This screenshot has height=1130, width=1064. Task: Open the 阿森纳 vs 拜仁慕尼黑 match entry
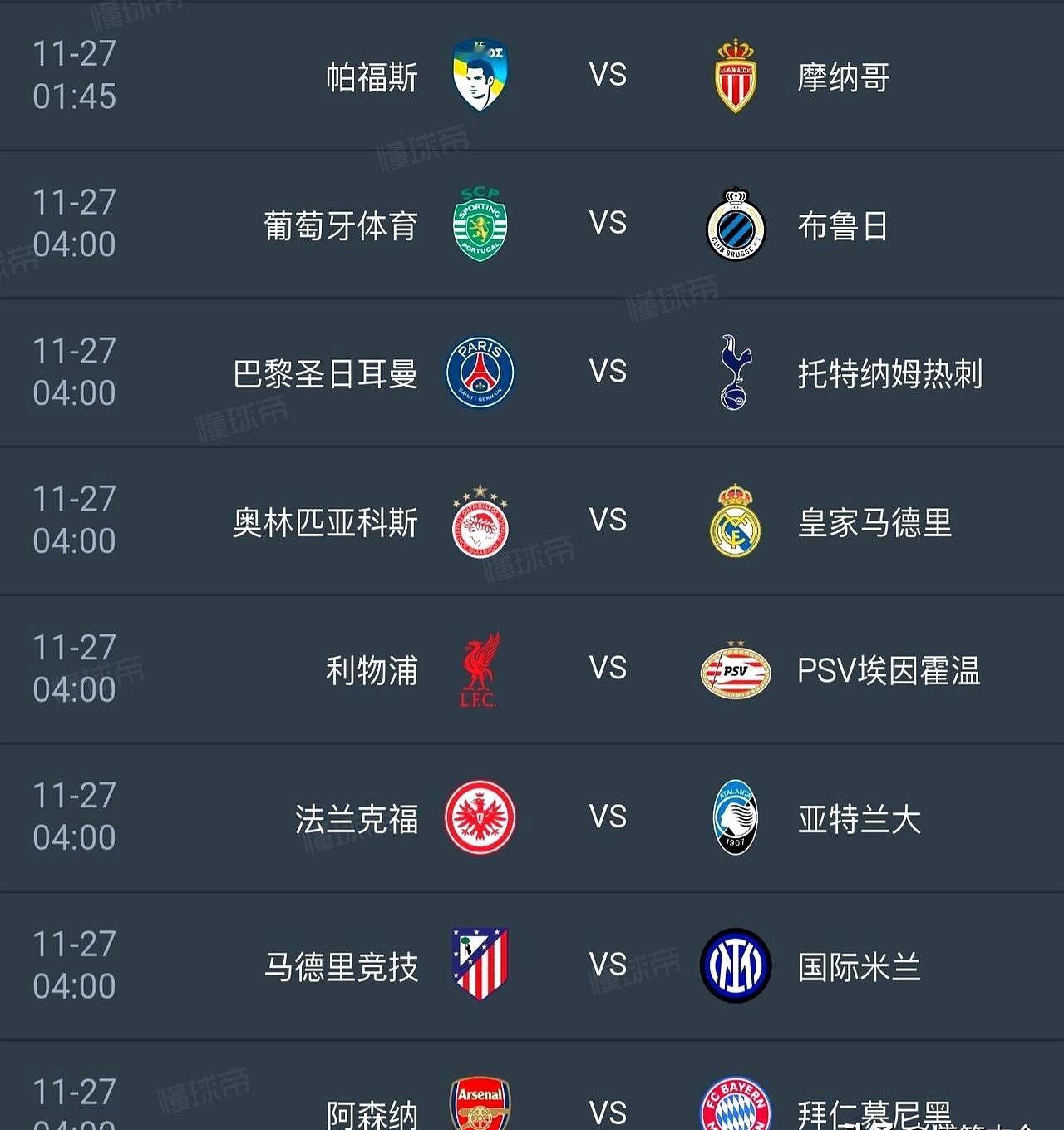pyautogui.click(x=532, y=1108)
